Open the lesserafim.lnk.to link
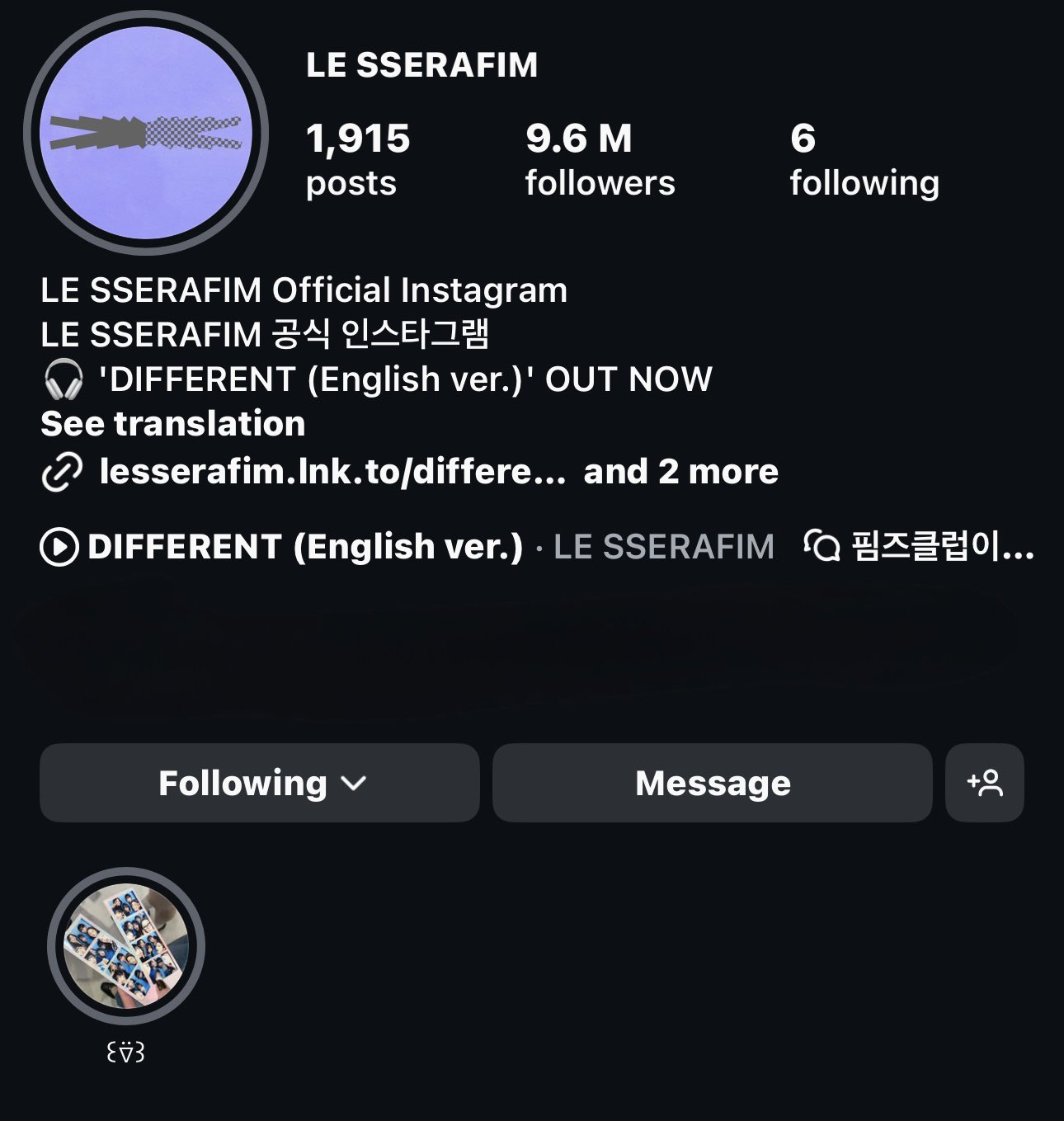The width and height of the screenshot is (1064, 1121). (332, 472)
